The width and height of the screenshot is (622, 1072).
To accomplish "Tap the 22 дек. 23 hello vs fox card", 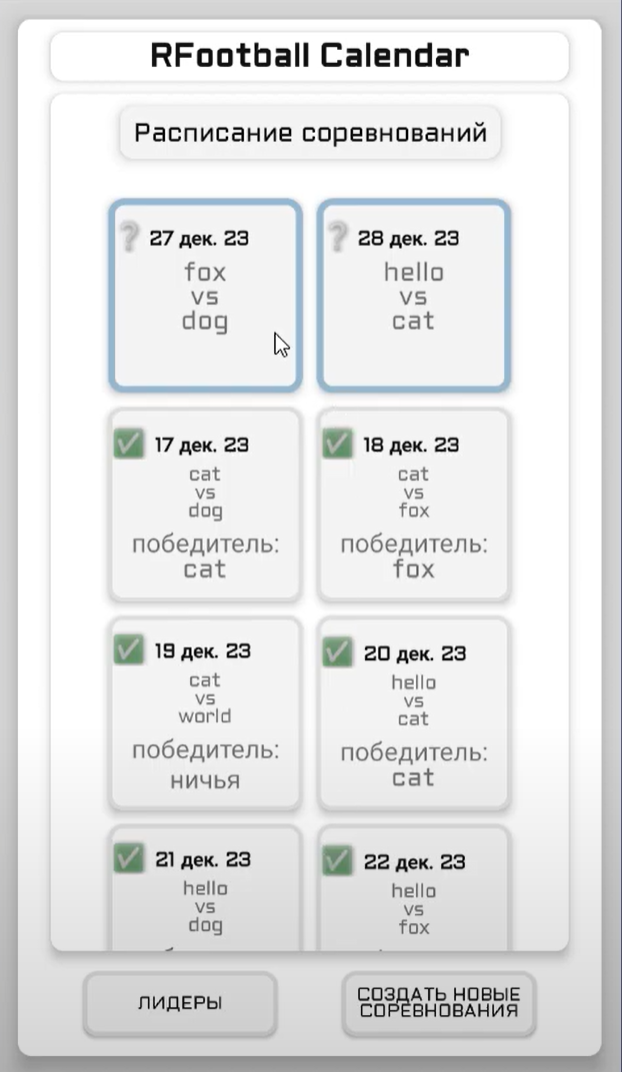I will pos(413,892).
